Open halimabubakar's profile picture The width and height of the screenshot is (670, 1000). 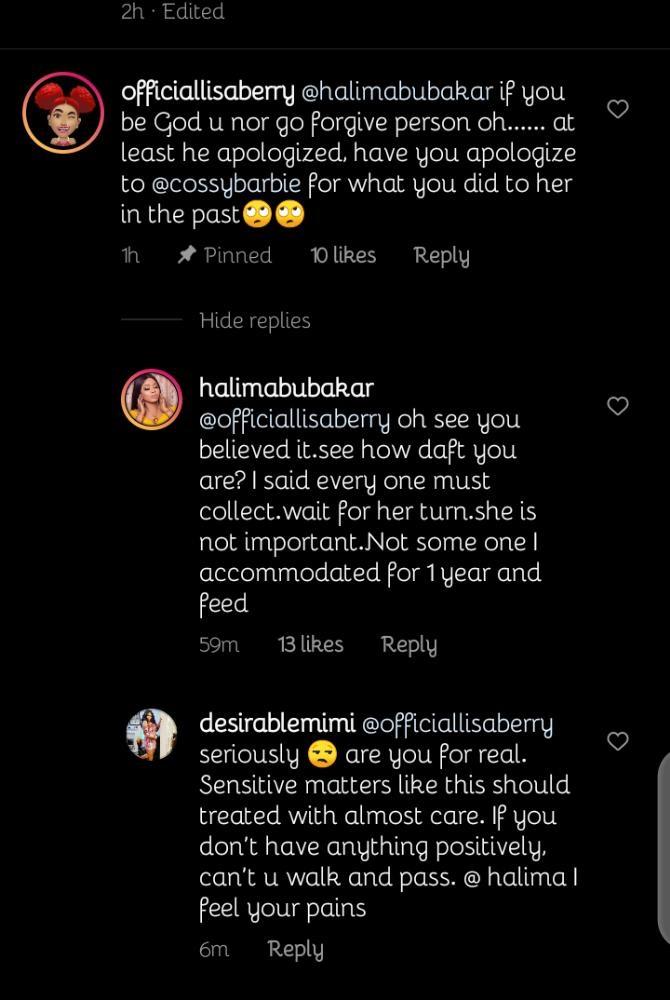coord(151,401)
